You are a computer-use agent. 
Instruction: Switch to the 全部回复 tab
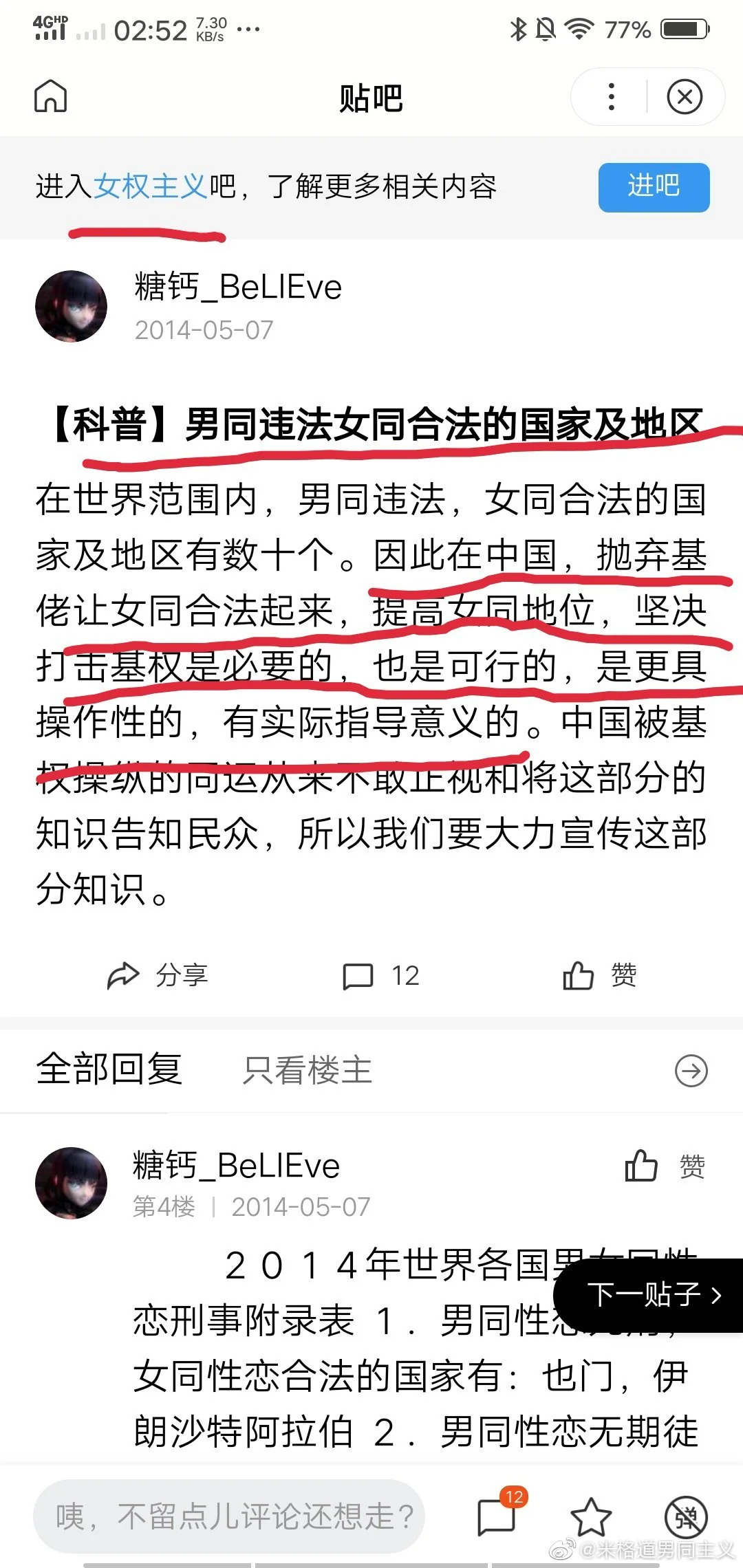[109, 1069]
